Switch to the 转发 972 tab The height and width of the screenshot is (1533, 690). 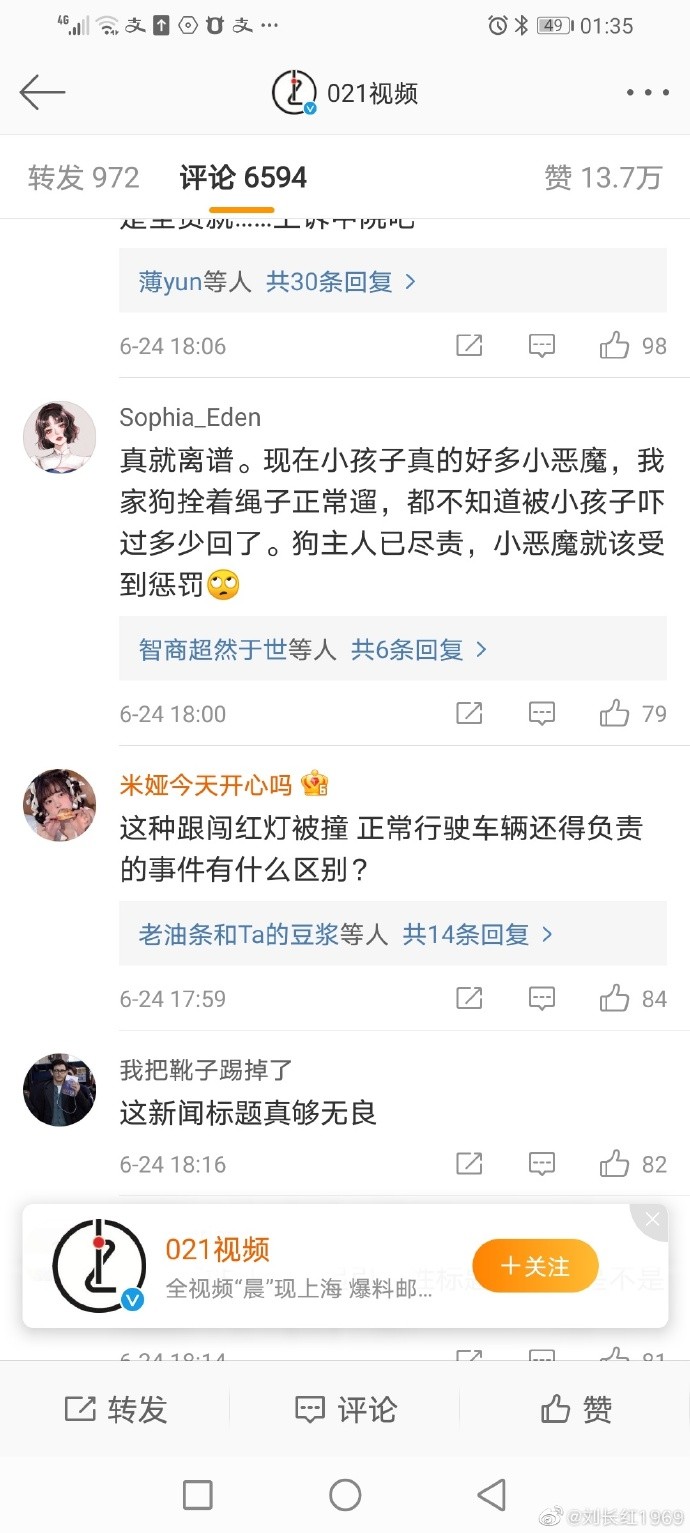[x=84, y=178]
